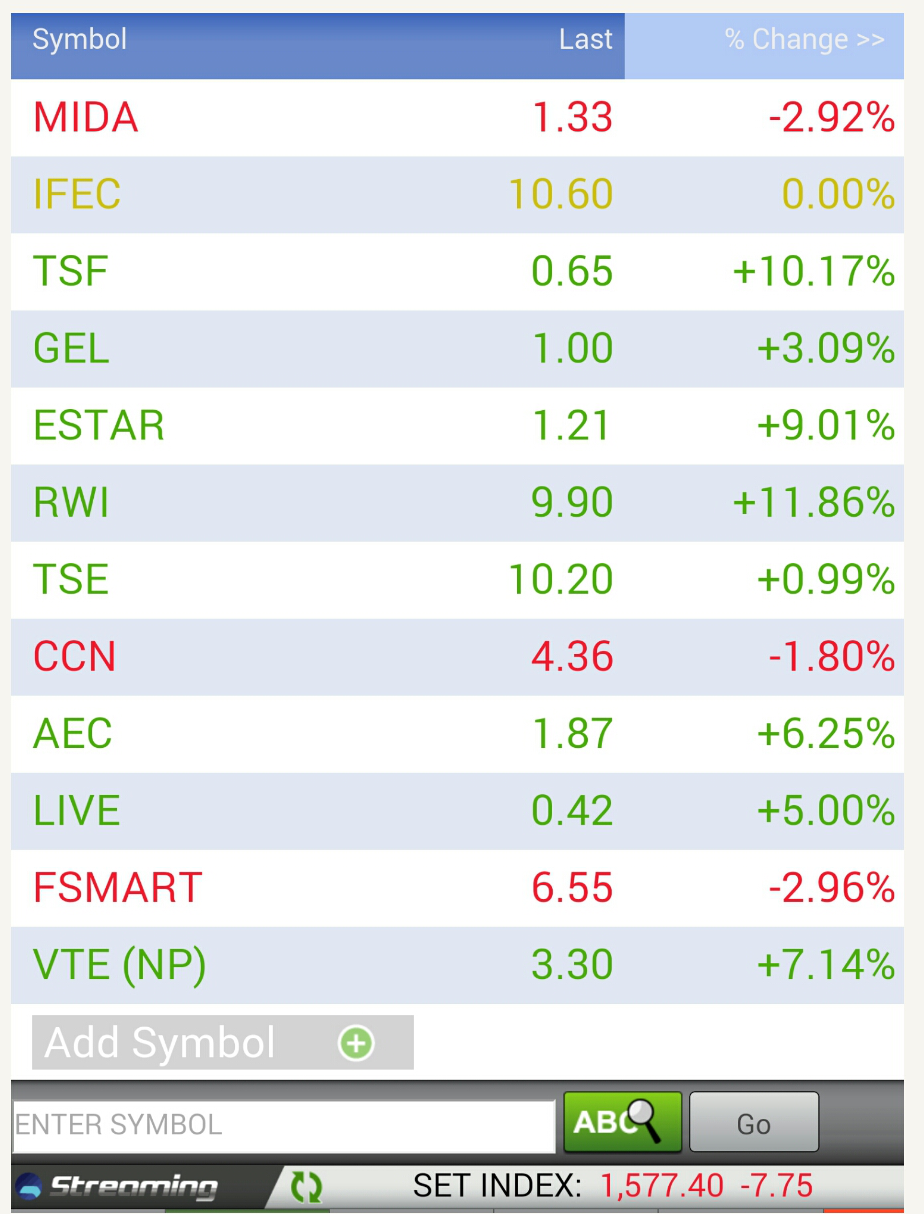Tap the Go button
924x1214 pixels.
click(x=753, y=1123)
